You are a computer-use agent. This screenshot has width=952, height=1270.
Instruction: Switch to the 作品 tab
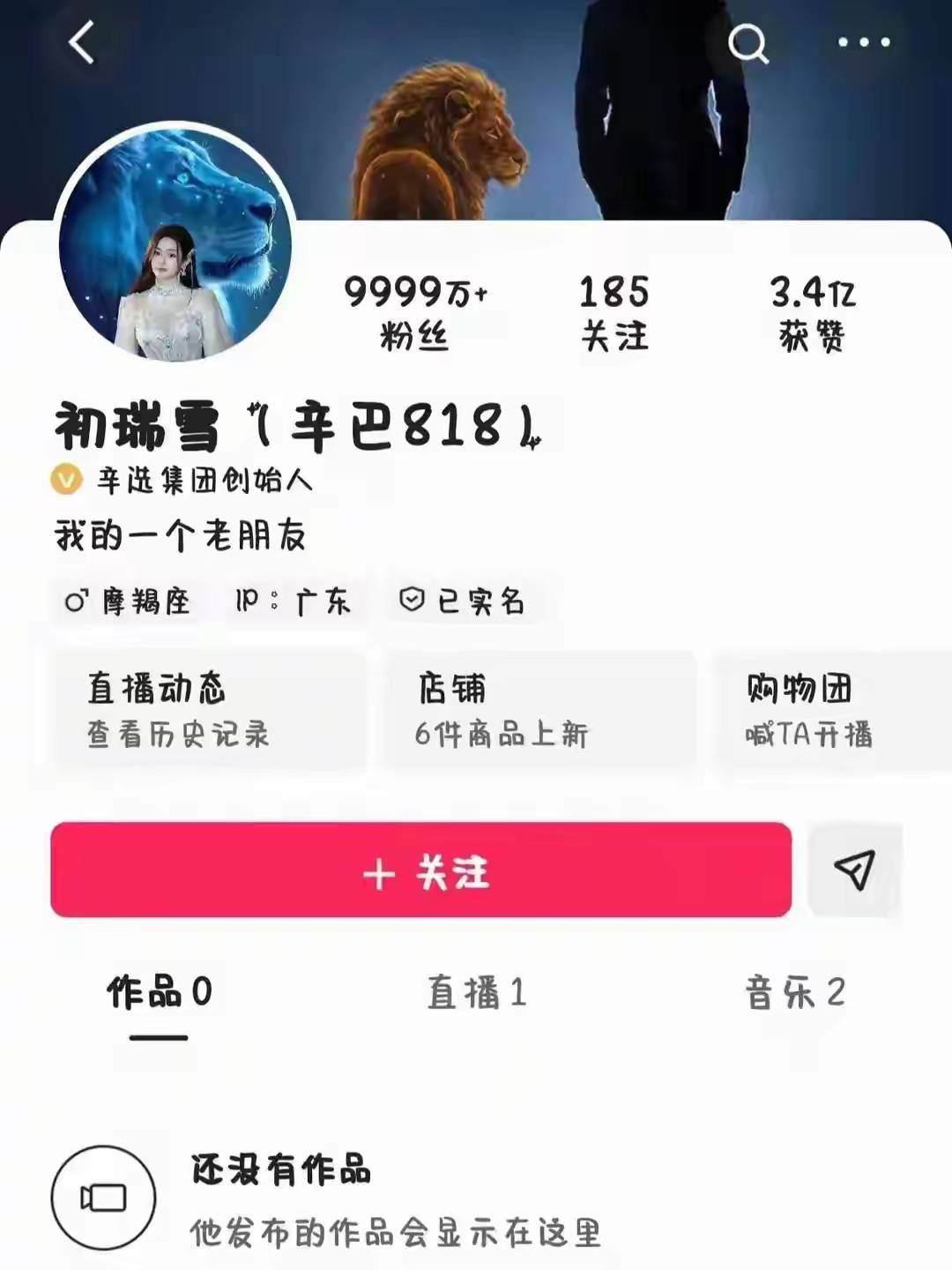159,993
